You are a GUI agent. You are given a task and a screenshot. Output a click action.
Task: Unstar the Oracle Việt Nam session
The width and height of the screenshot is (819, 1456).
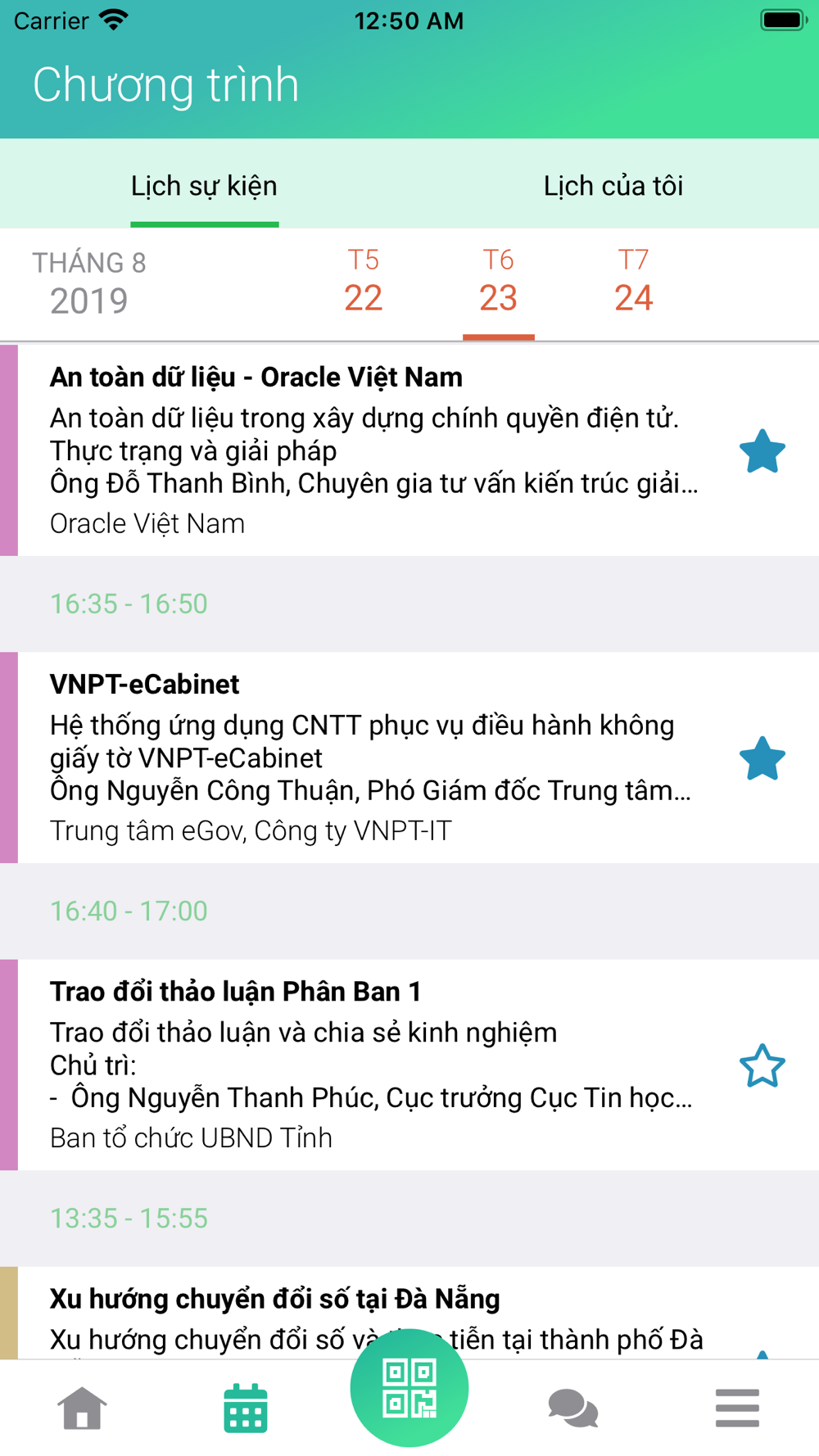(762, 451)
